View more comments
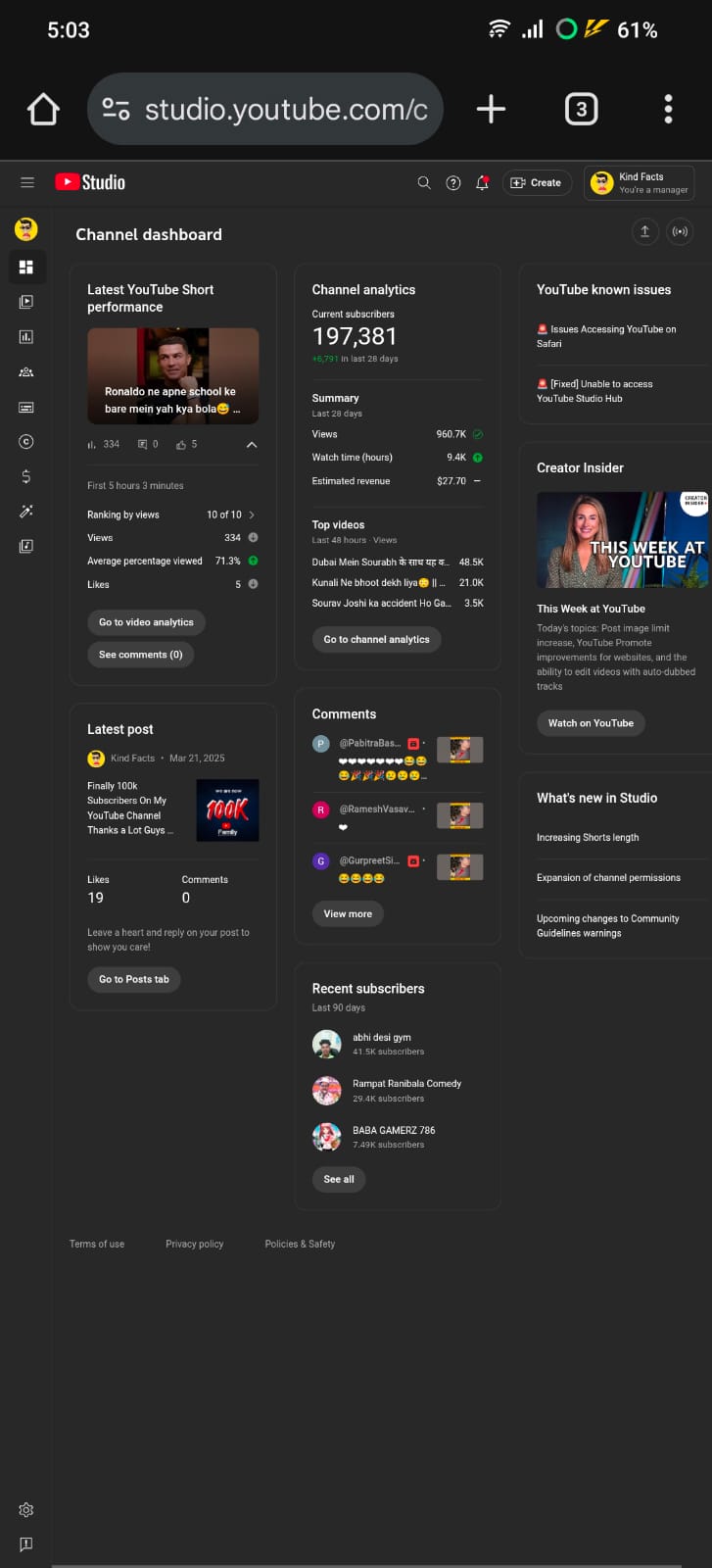 (348, 913)
